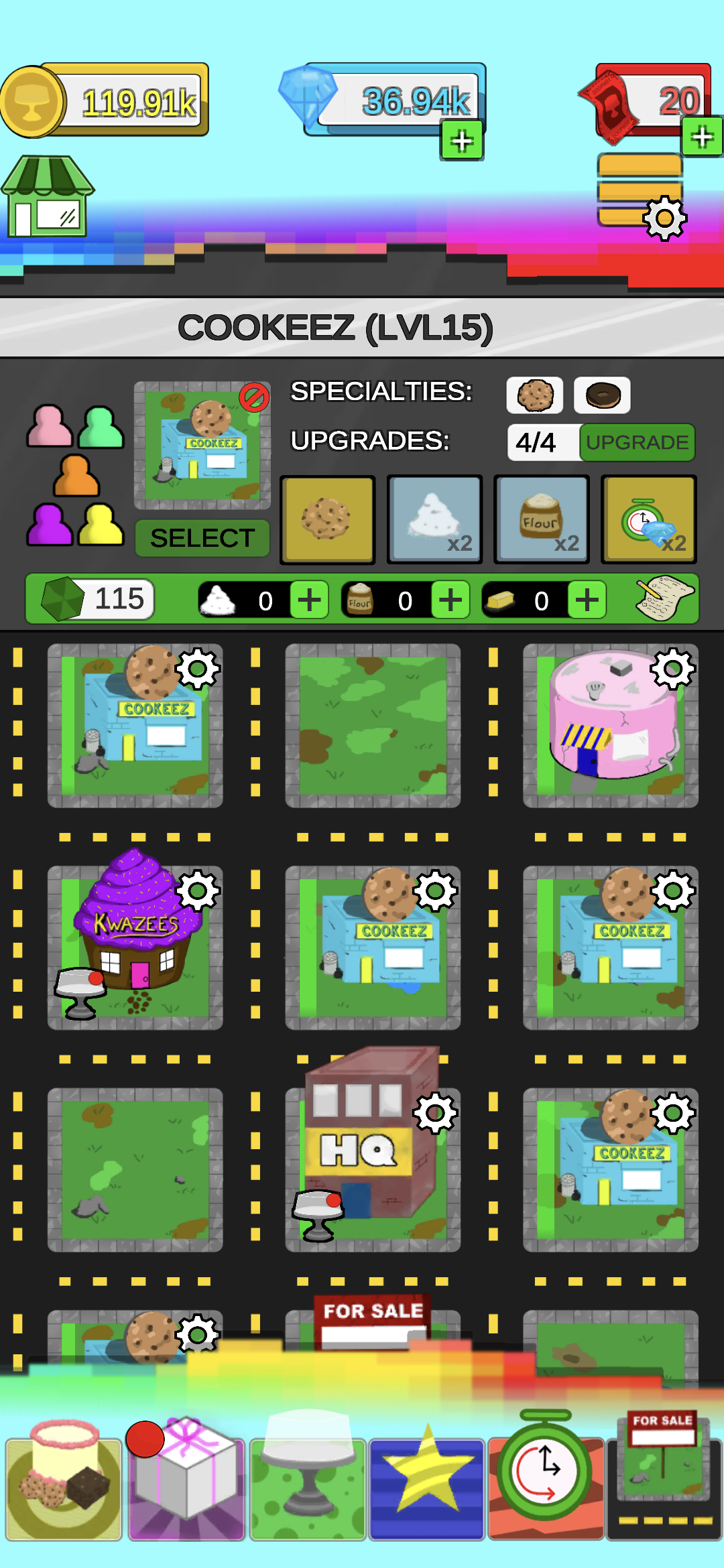
Task: Add more red tickets with plus button
Action: point(702,137)
